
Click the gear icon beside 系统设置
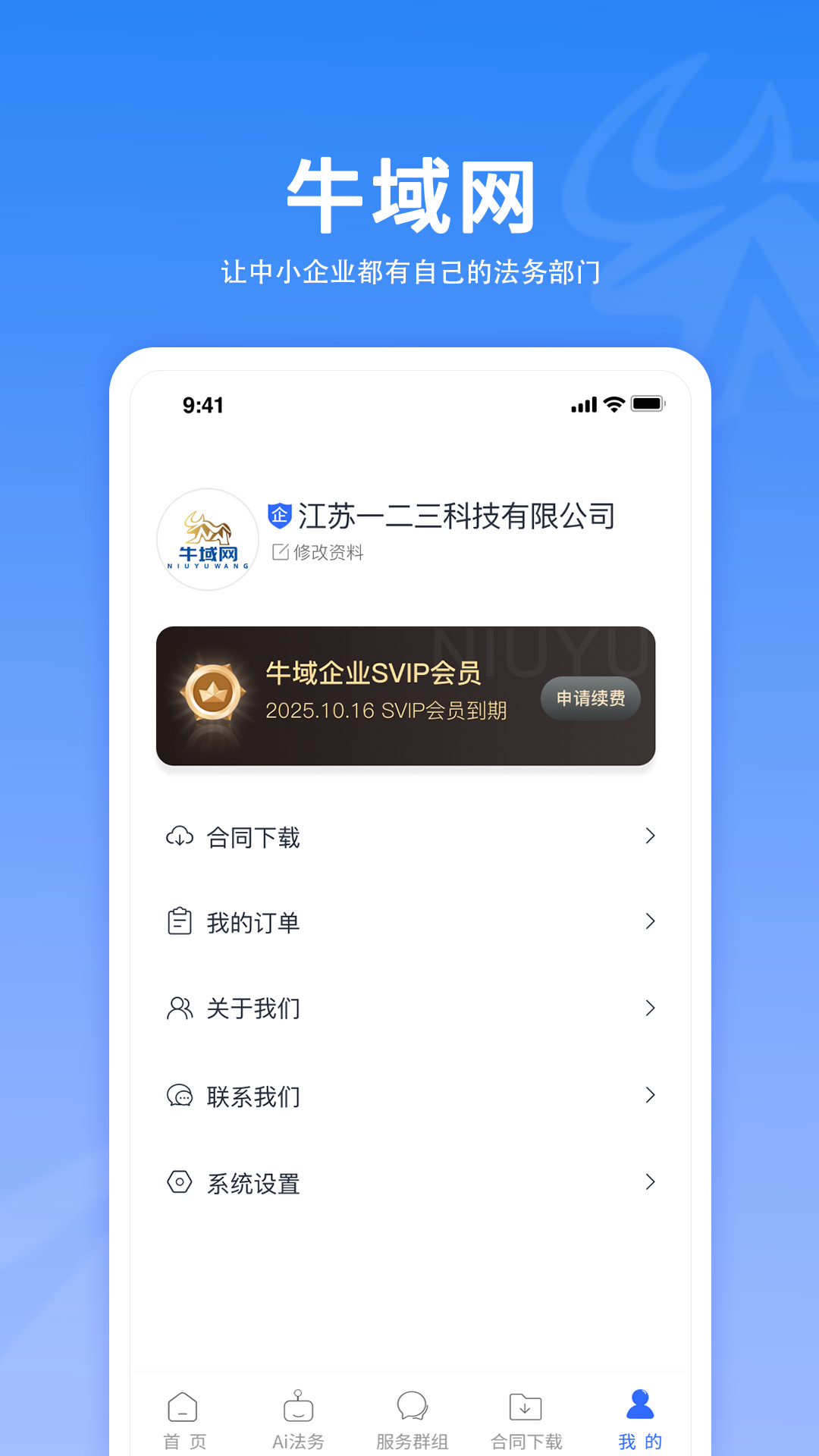coord(178,1183)
